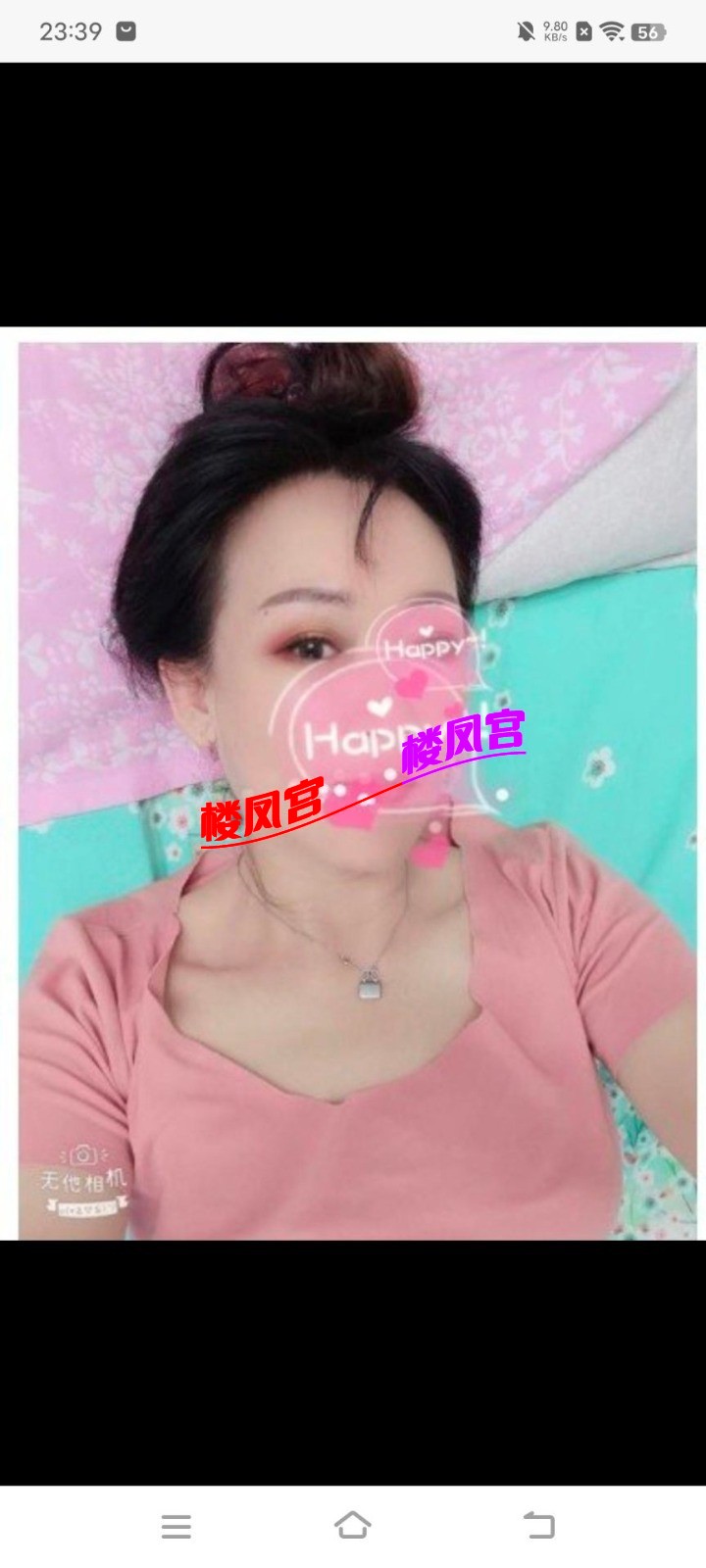Image resolution: width=706 pixels, height=1568 pixels.
Task: Go to the home screen
Action: coord(353,1525)
